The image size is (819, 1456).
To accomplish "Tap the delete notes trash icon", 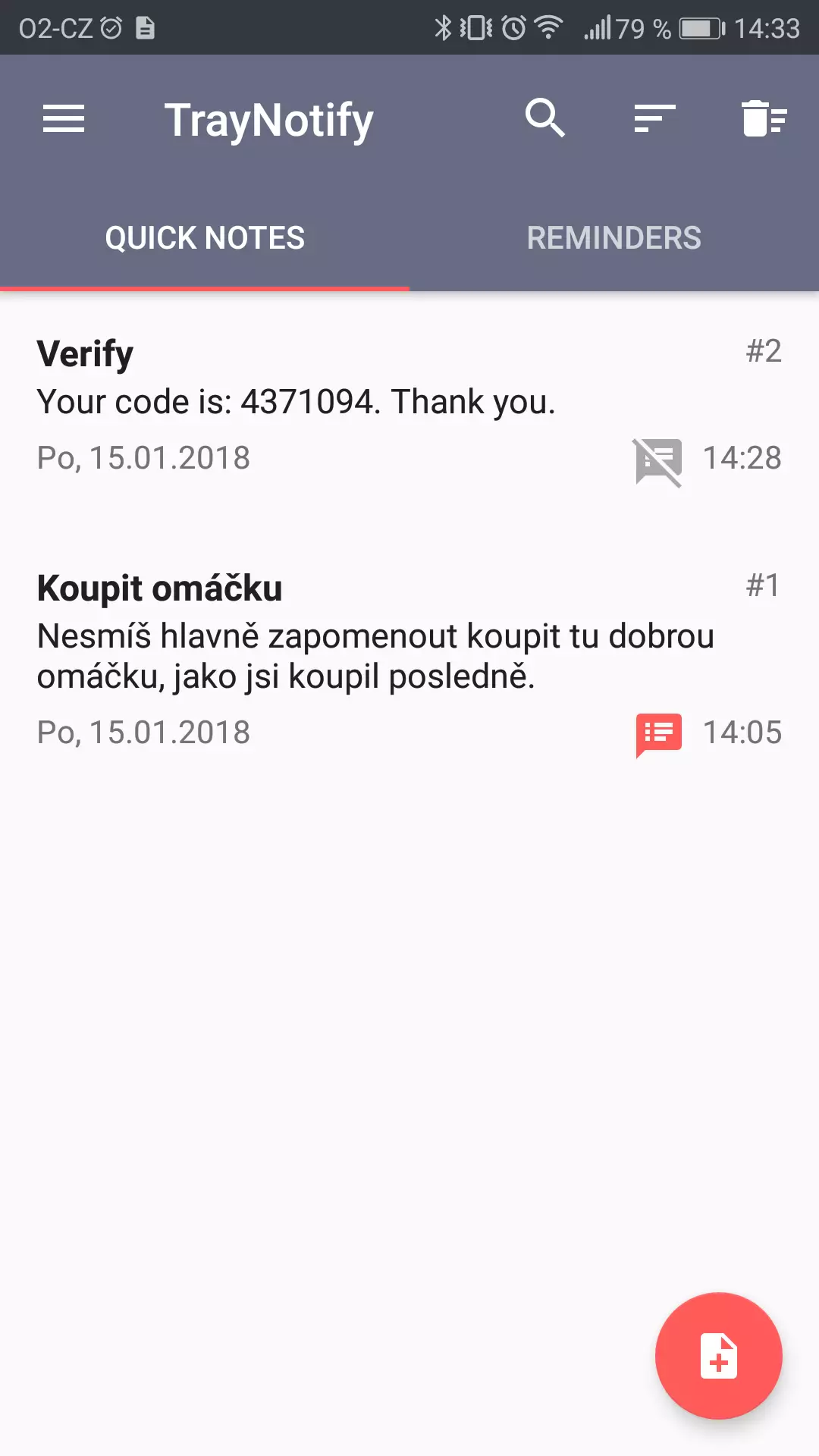I will (764, 118).
